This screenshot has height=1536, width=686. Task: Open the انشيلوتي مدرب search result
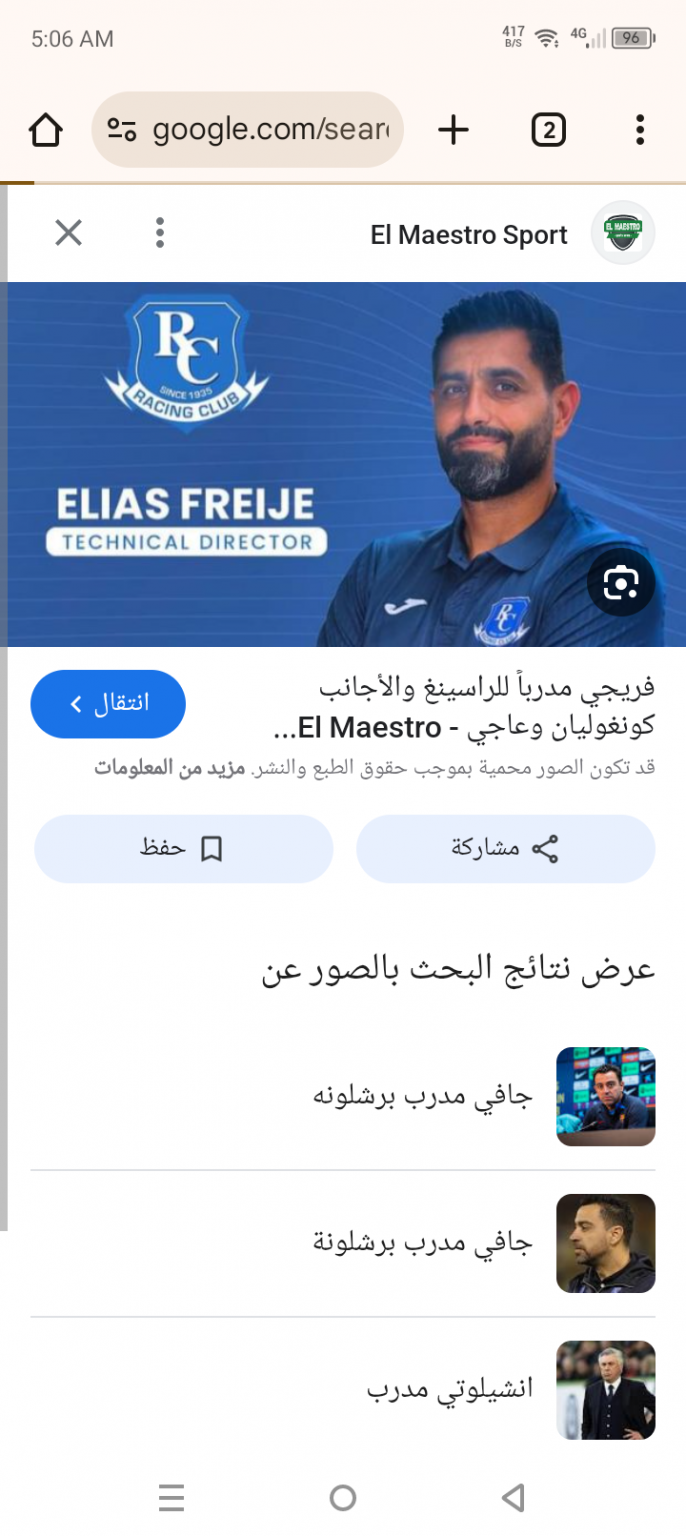point(450,1389)
